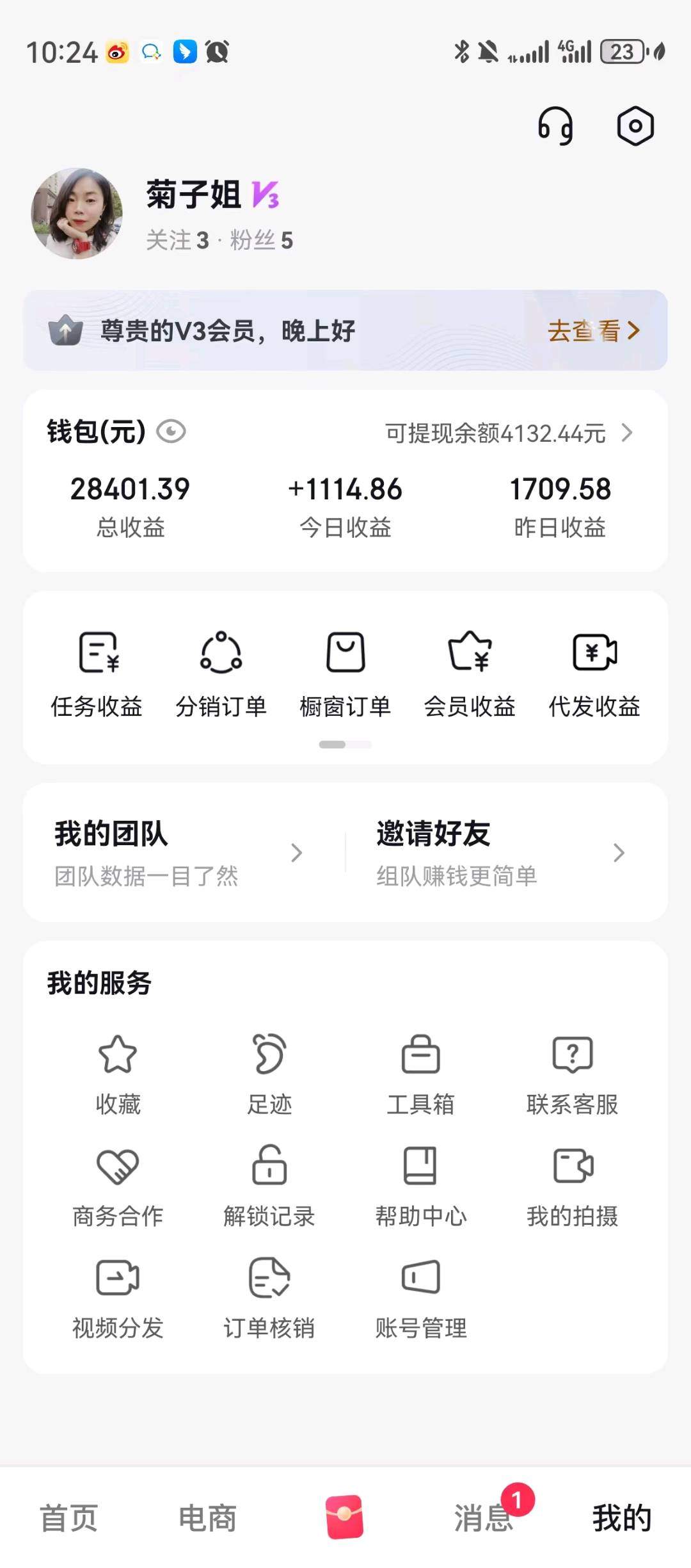
Task: Open withdrawable balance 可提现余额 details
Action: pyautogui.click(x=509, y=433)
